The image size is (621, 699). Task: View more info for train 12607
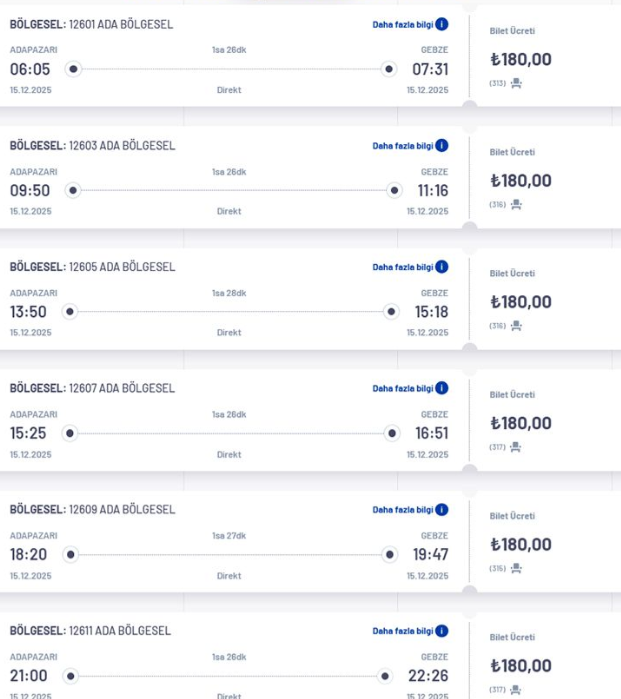410,388
